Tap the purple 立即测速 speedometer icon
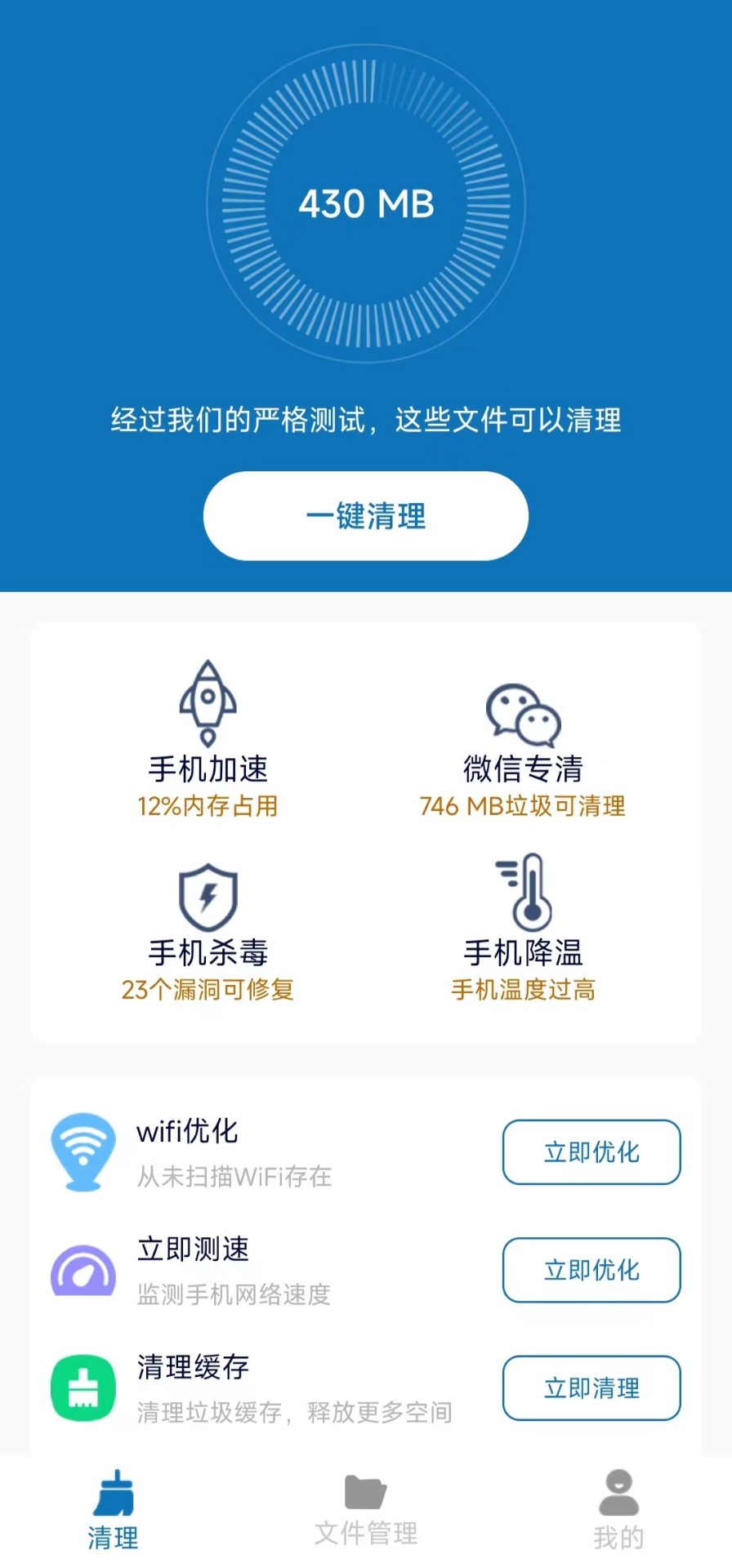732x1568 pixels. (83, 1270)
